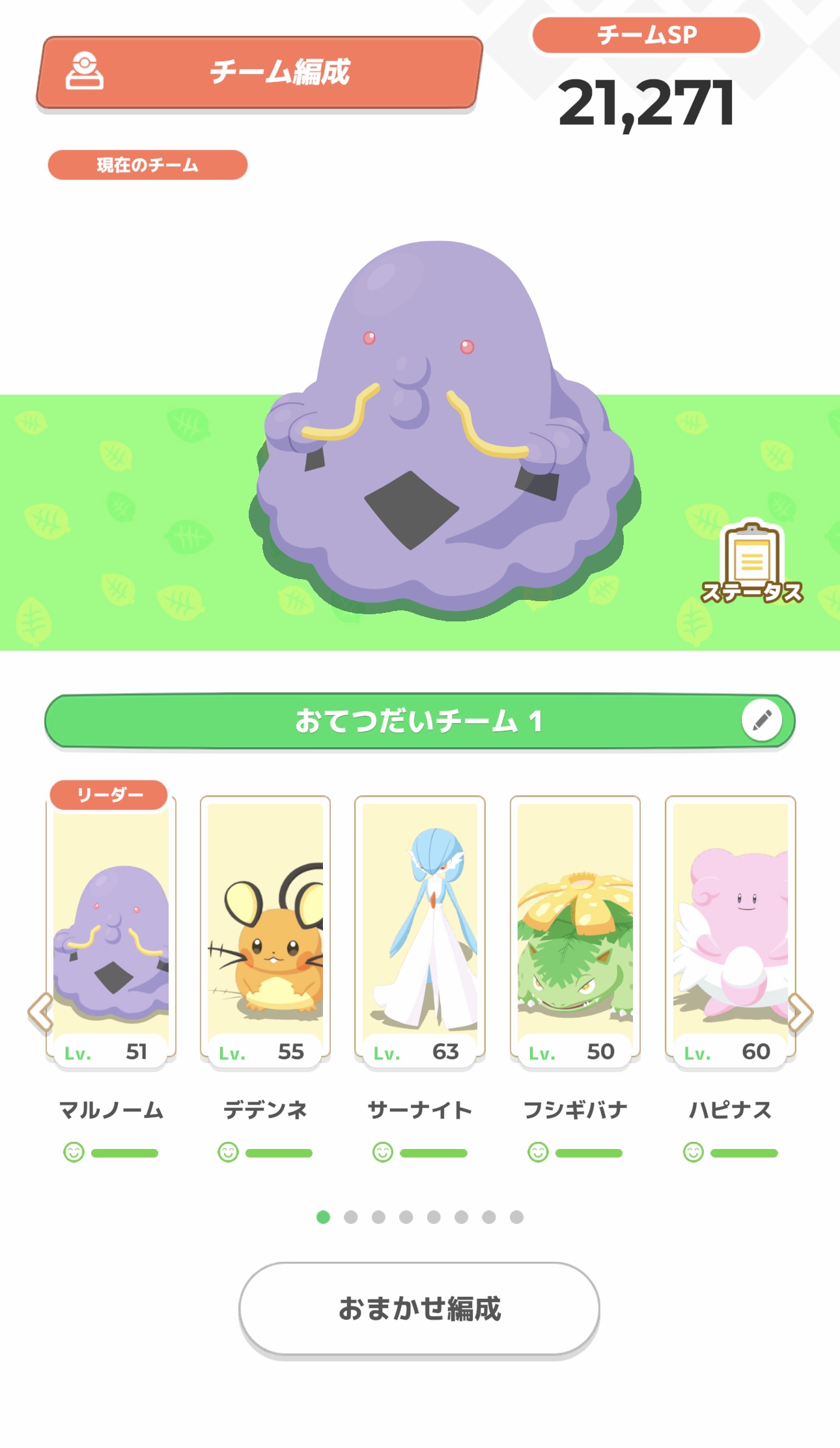Edit team name おてつだいチーム 1
The width and height of the screenshot is (840, 1448).
pyautogui.click(x=762, y=720)
